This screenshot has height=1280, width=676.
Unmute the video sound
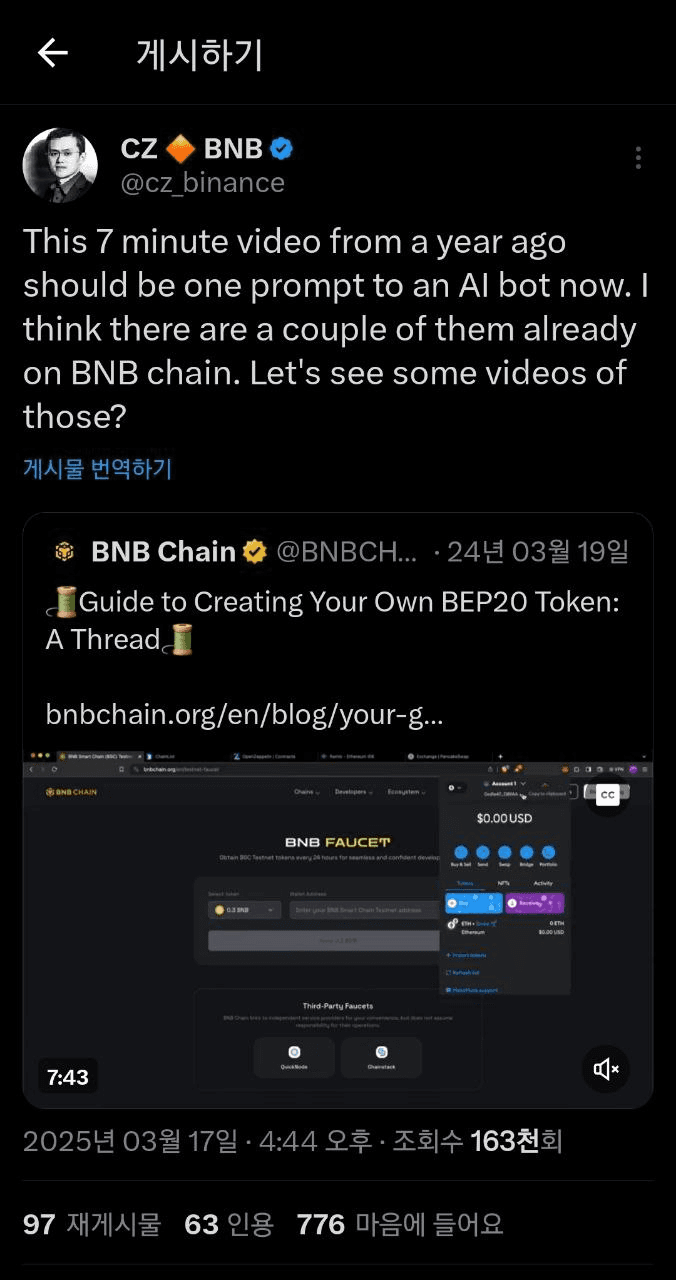pos(606,1069)
